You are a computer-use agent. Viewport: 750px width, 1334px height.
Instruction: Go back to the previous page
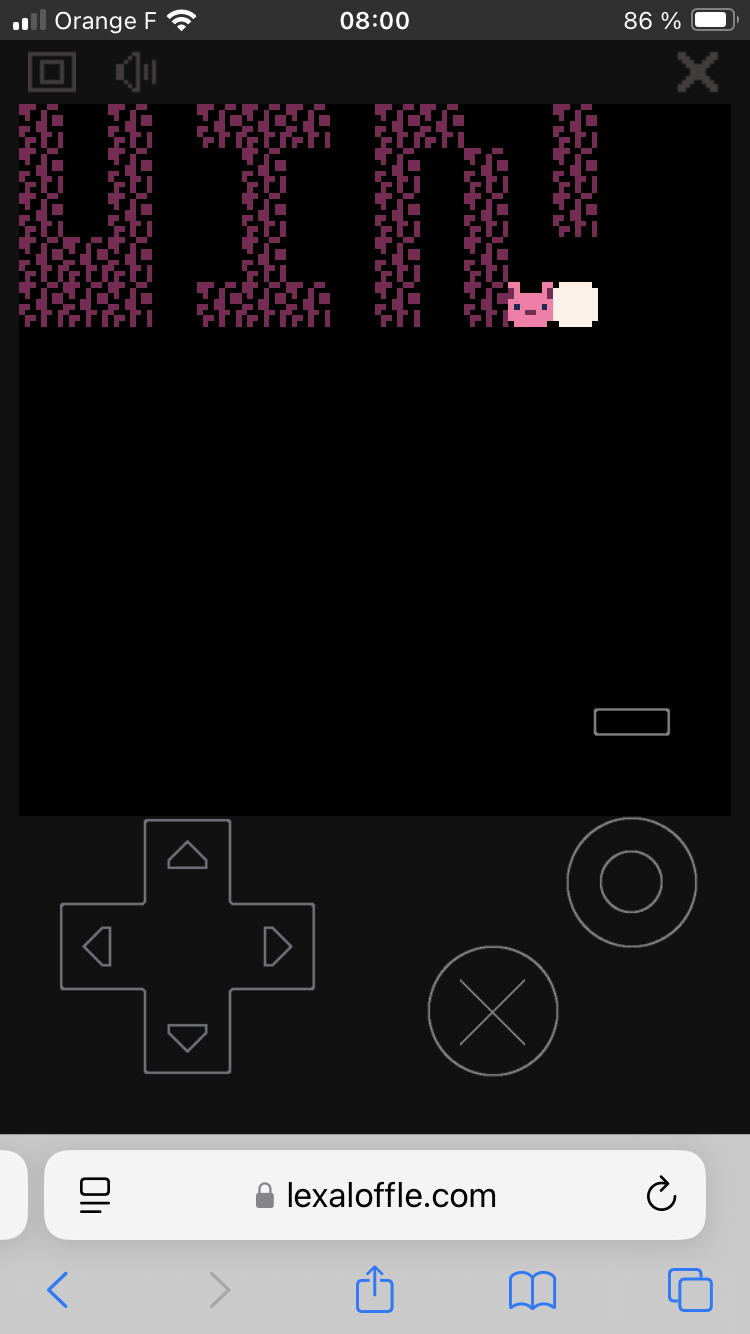58,1290
